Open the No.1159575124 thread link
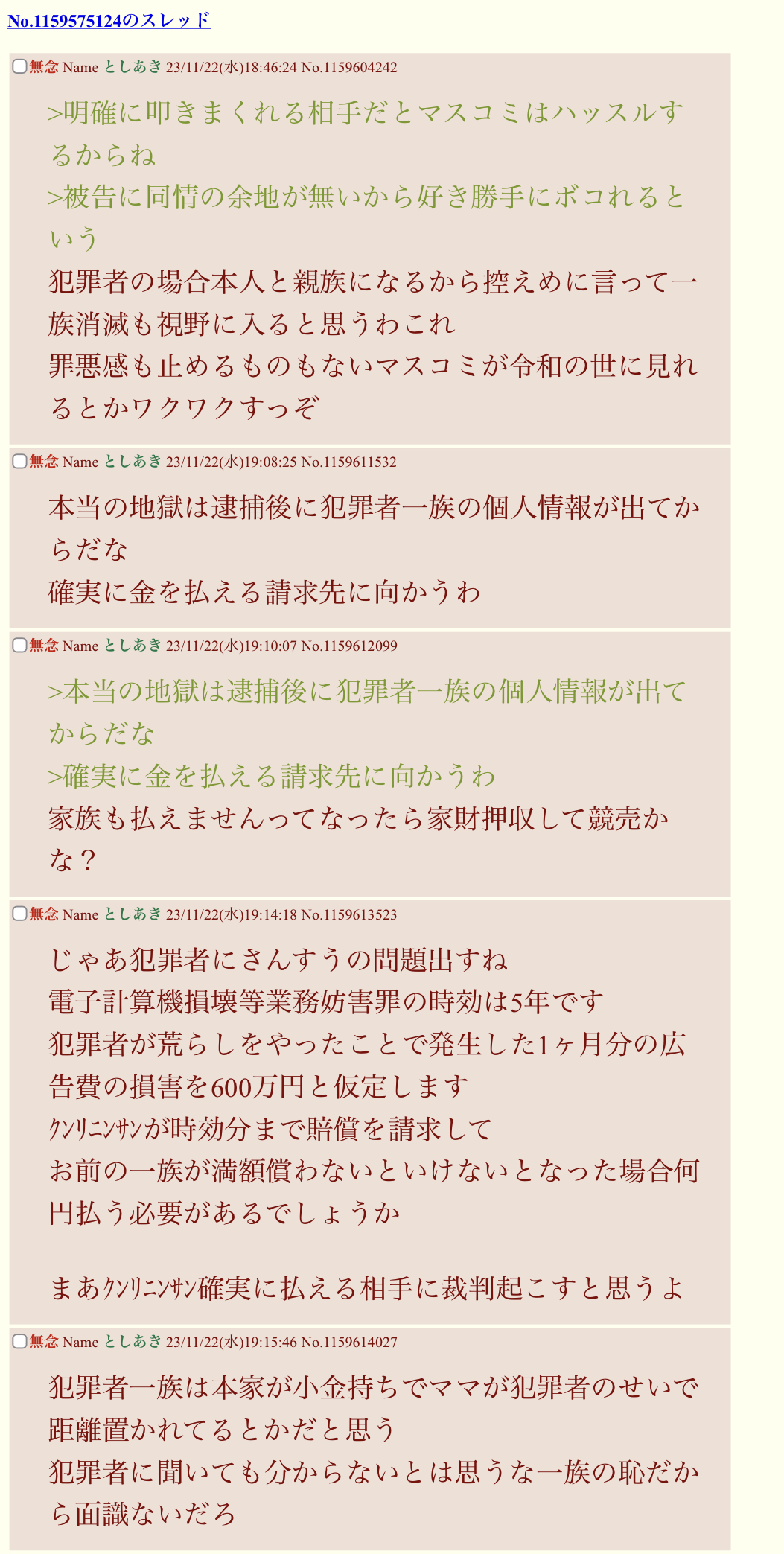Screen dimensions: 784x1554 coord(109,21)
